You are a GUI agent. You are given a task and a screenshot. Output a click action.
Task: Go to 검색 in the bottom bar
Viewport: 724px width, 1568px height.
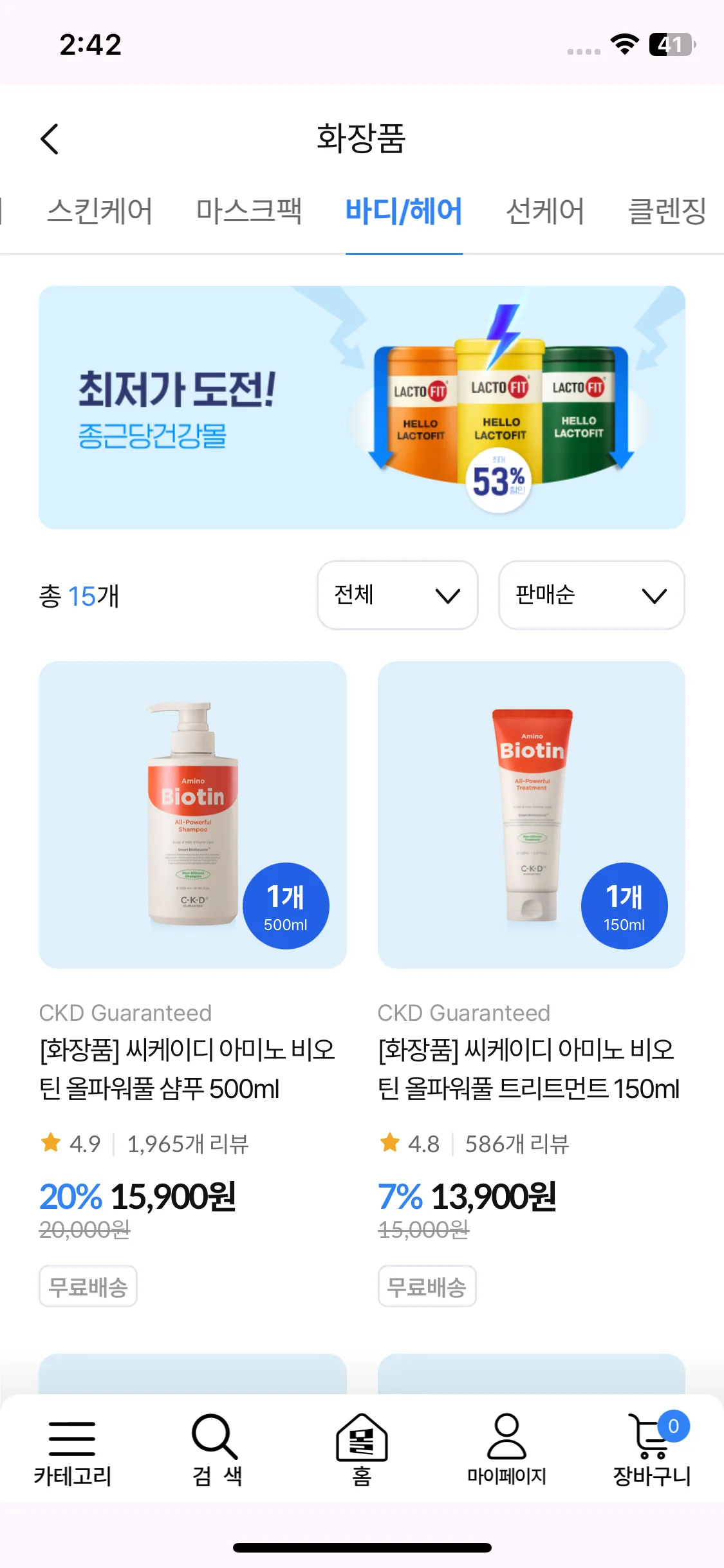tap(216, 1450)
